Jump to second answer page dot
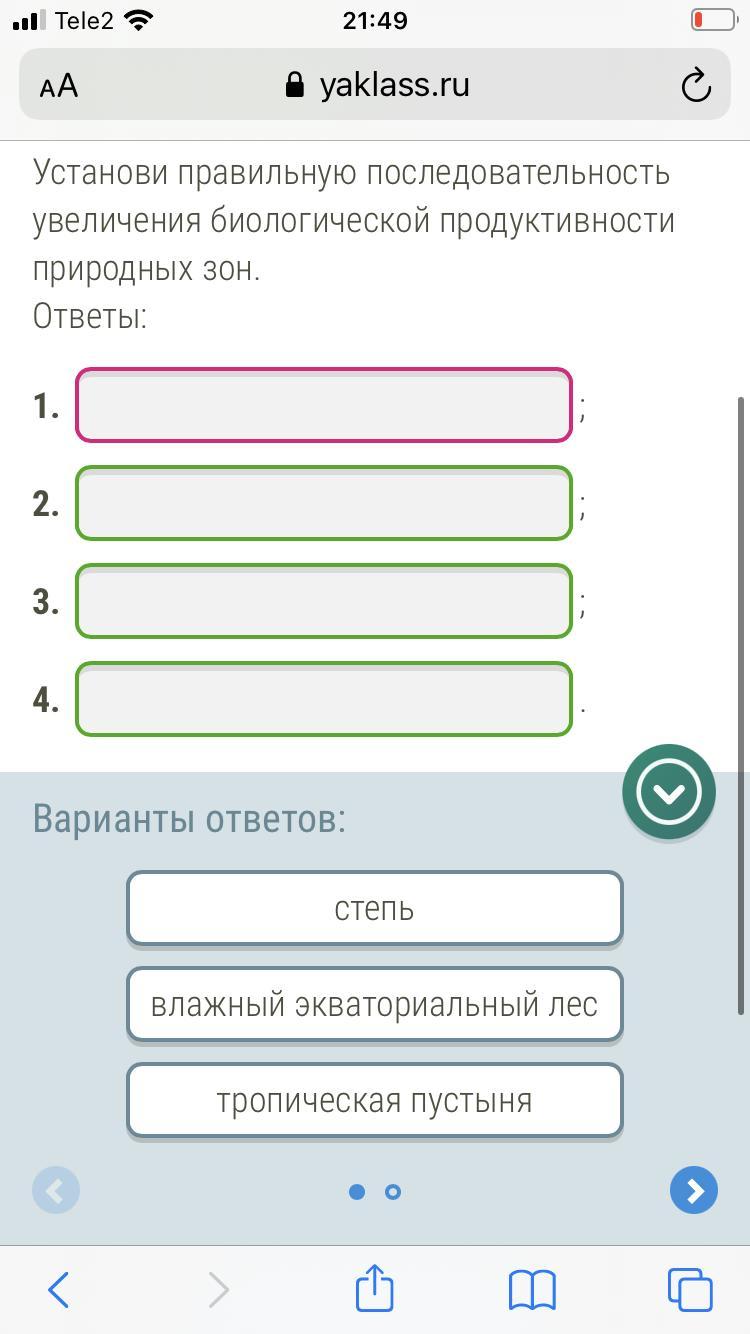Viewport: 750px width, 1334px height. [393, 1191]
